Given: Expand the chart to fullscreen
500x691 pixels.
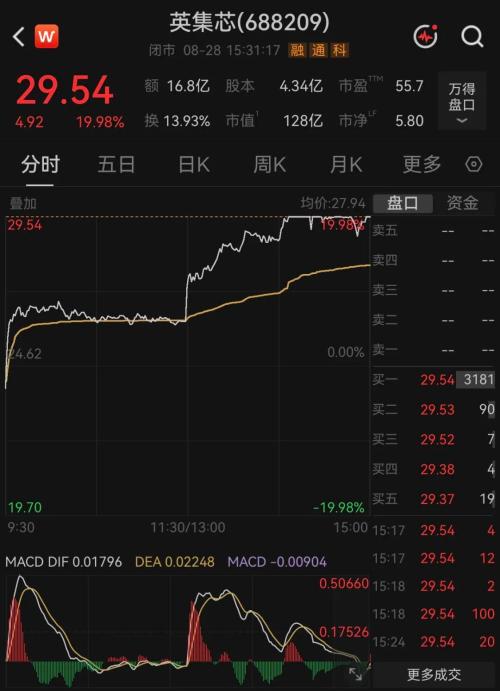Looking at the screenshot, I should tap(356, 673).
